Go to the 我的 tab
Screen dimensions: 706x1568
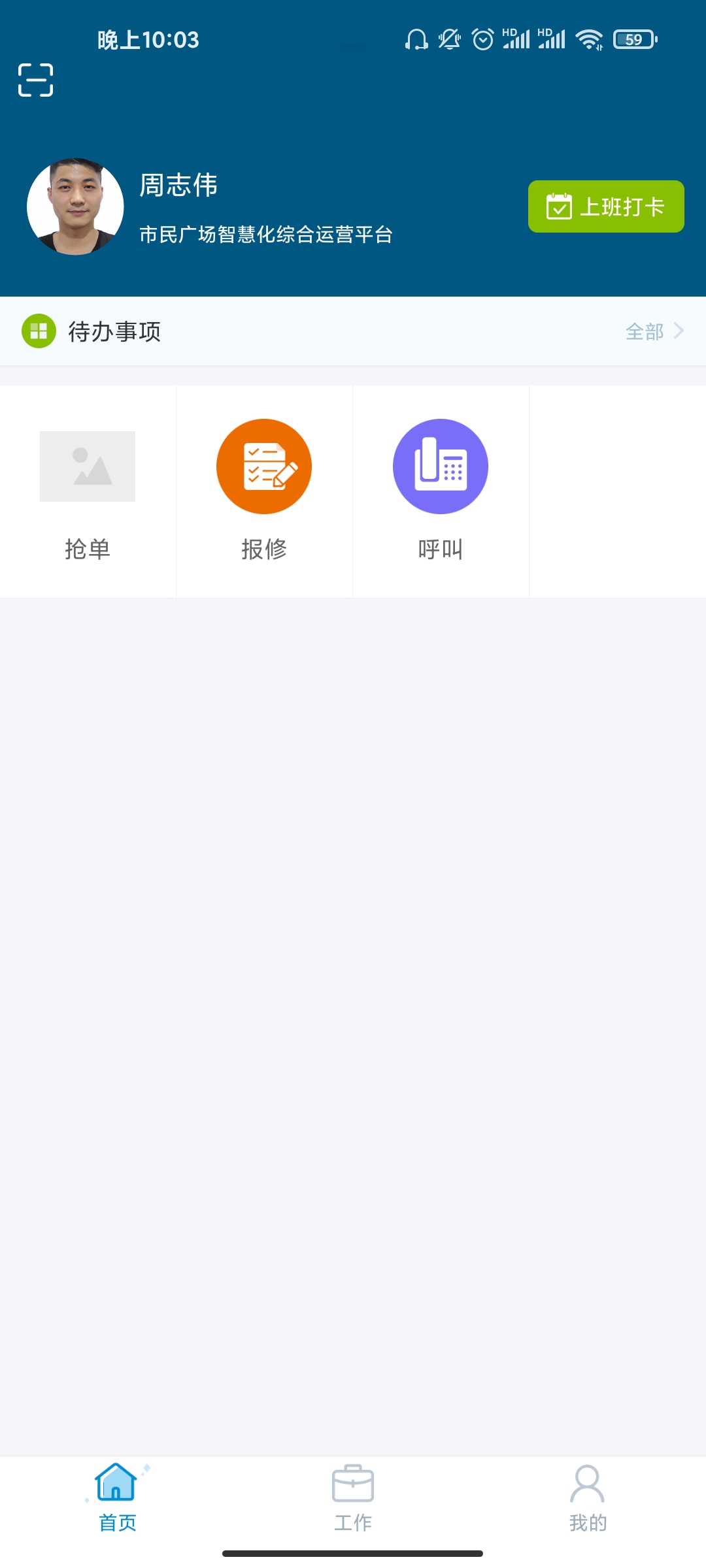coord(588,1497)
